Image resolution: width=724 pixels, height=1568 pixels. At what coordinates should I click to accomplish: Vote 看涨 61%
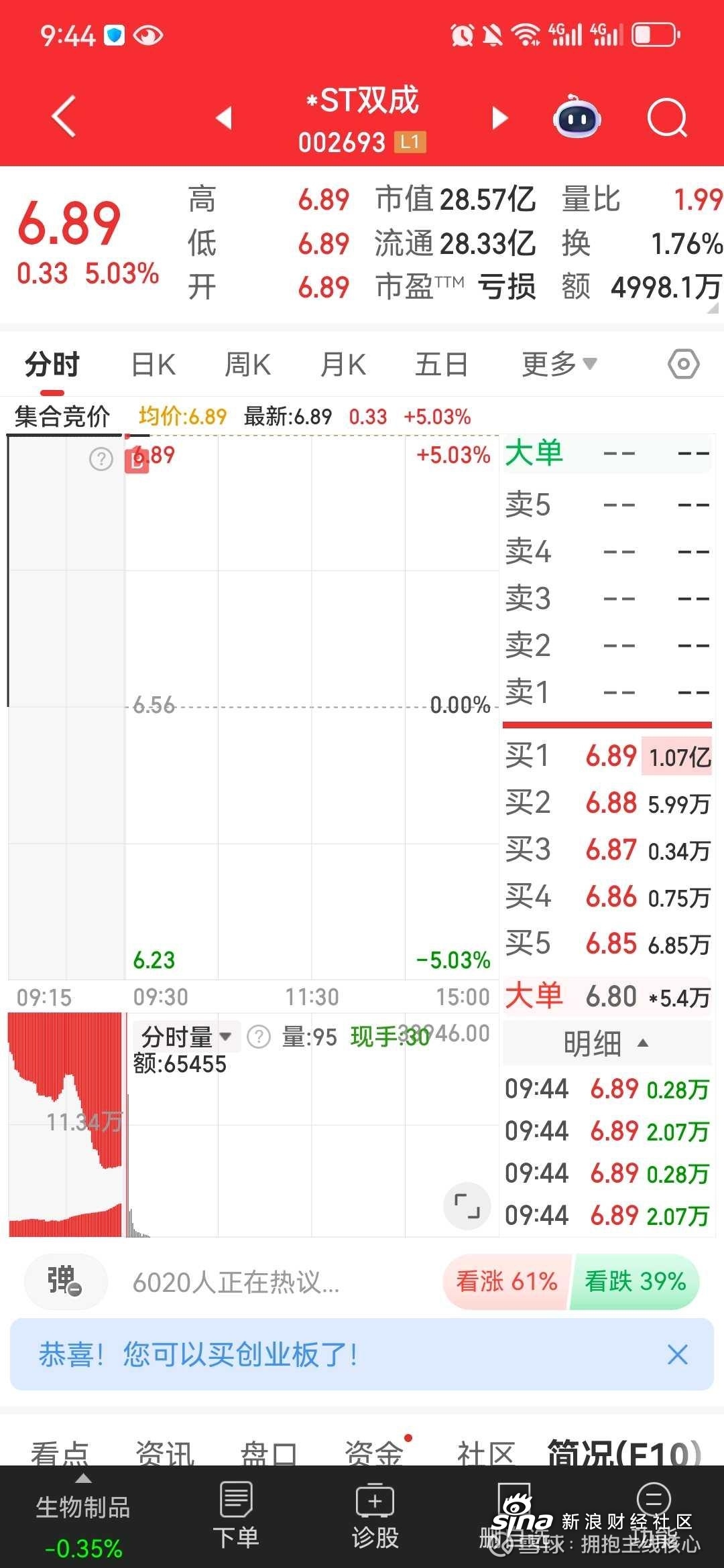pyautogui.click(x=507, y=1281)
